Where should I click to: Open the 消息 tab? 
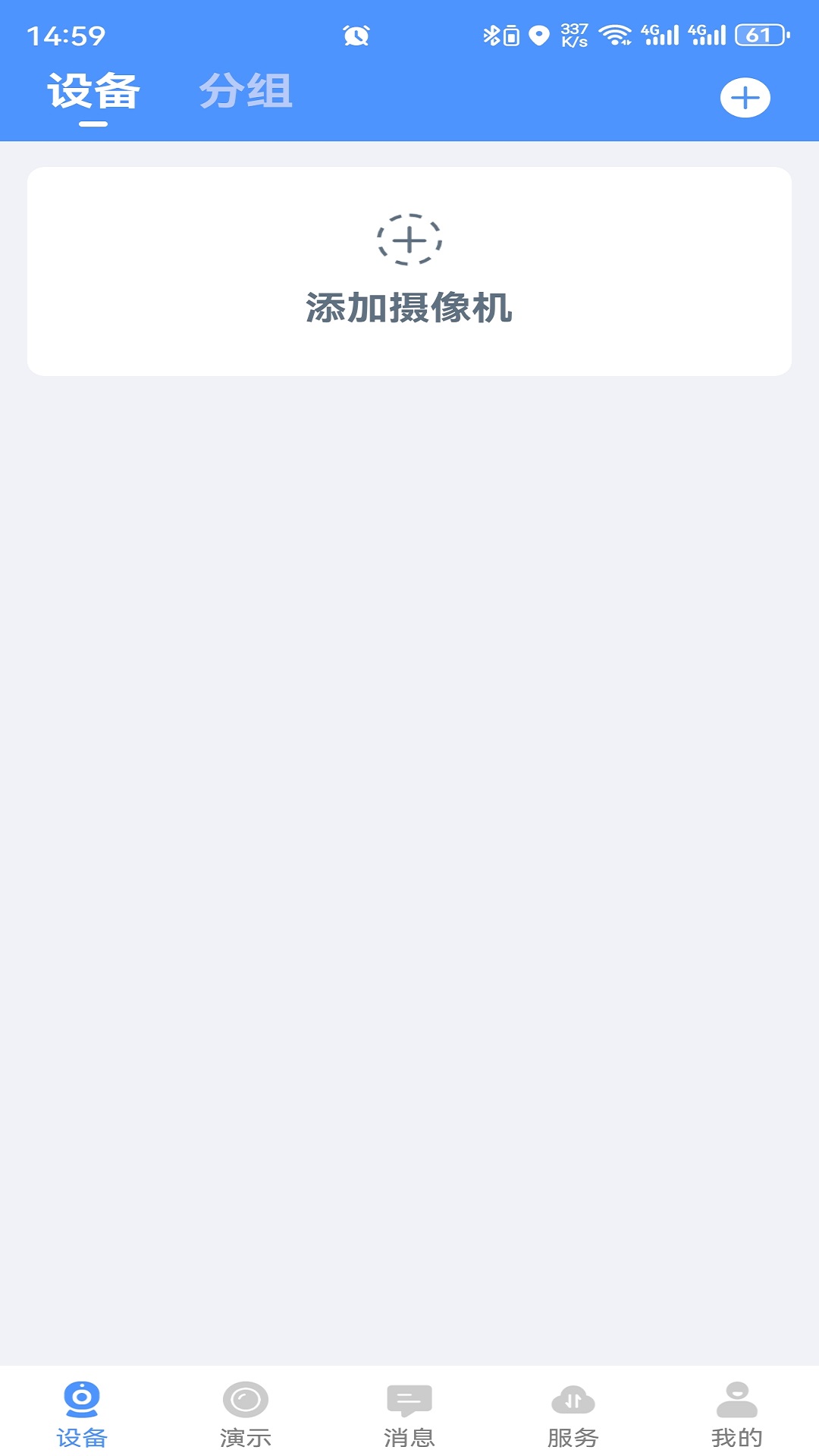pos(409,1414)
